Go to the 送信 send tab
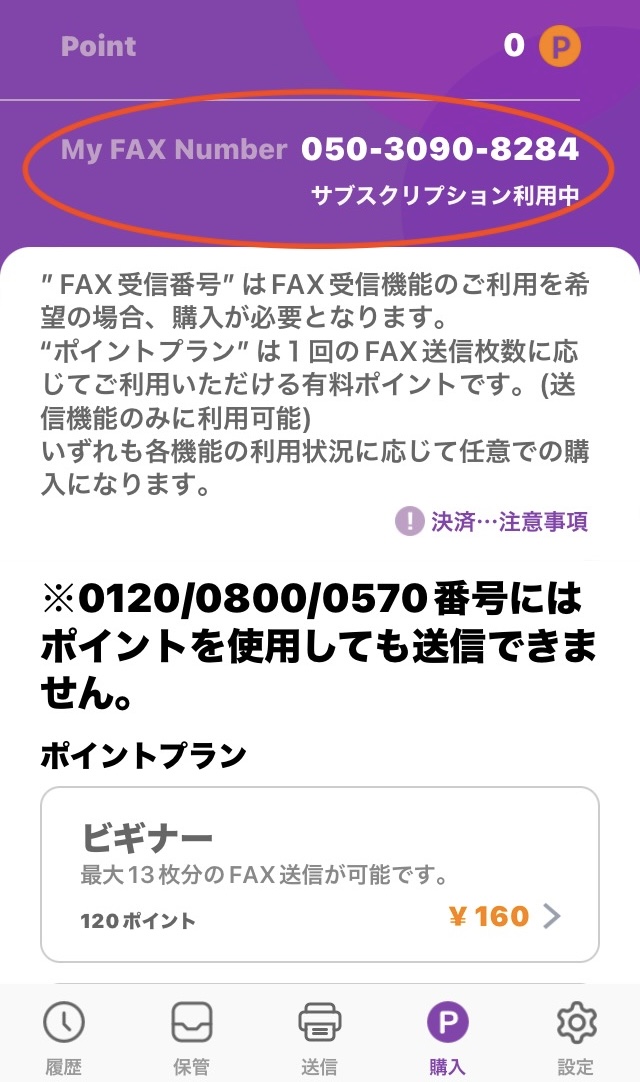 pos(319,1037)
